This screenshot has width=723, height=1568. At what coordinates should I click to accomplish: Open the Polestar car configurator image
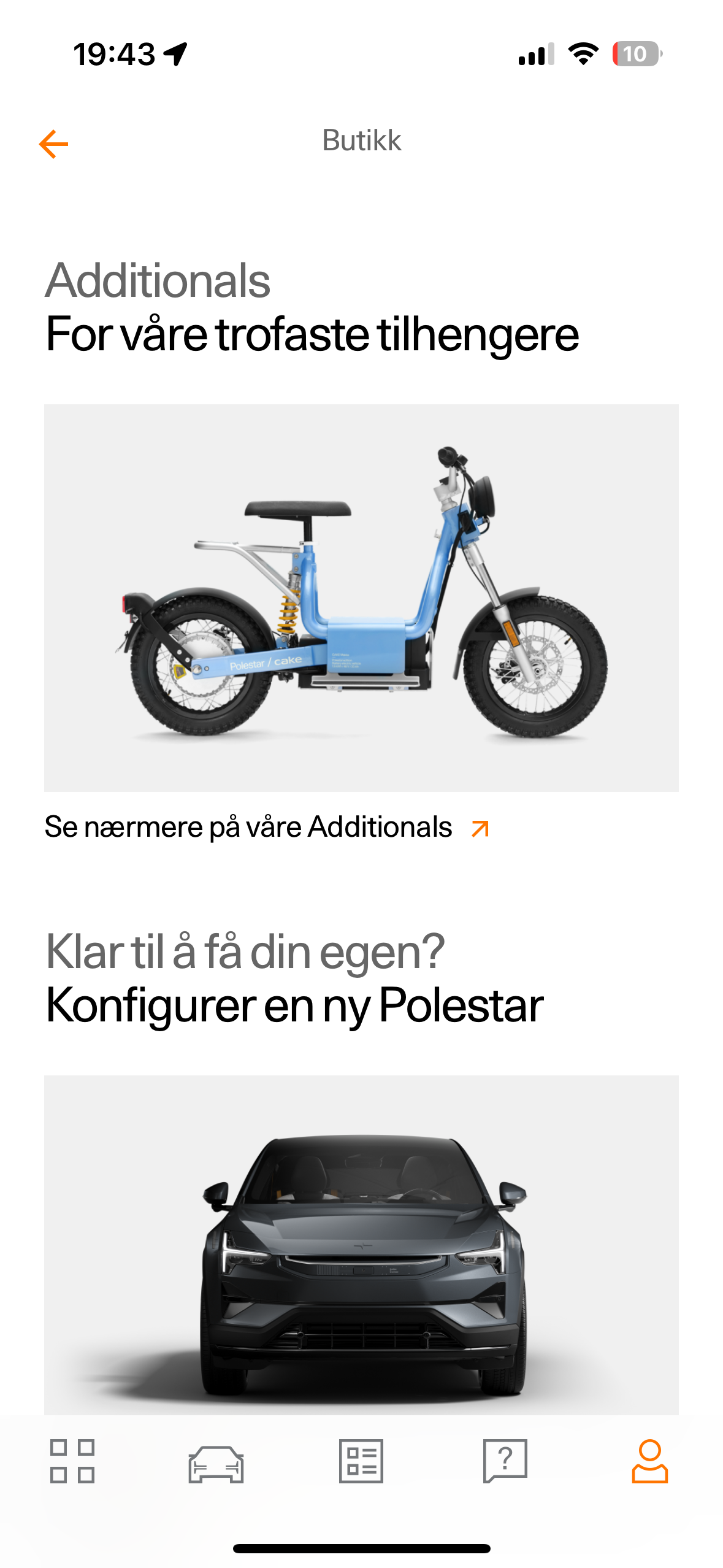[361, 1244]
